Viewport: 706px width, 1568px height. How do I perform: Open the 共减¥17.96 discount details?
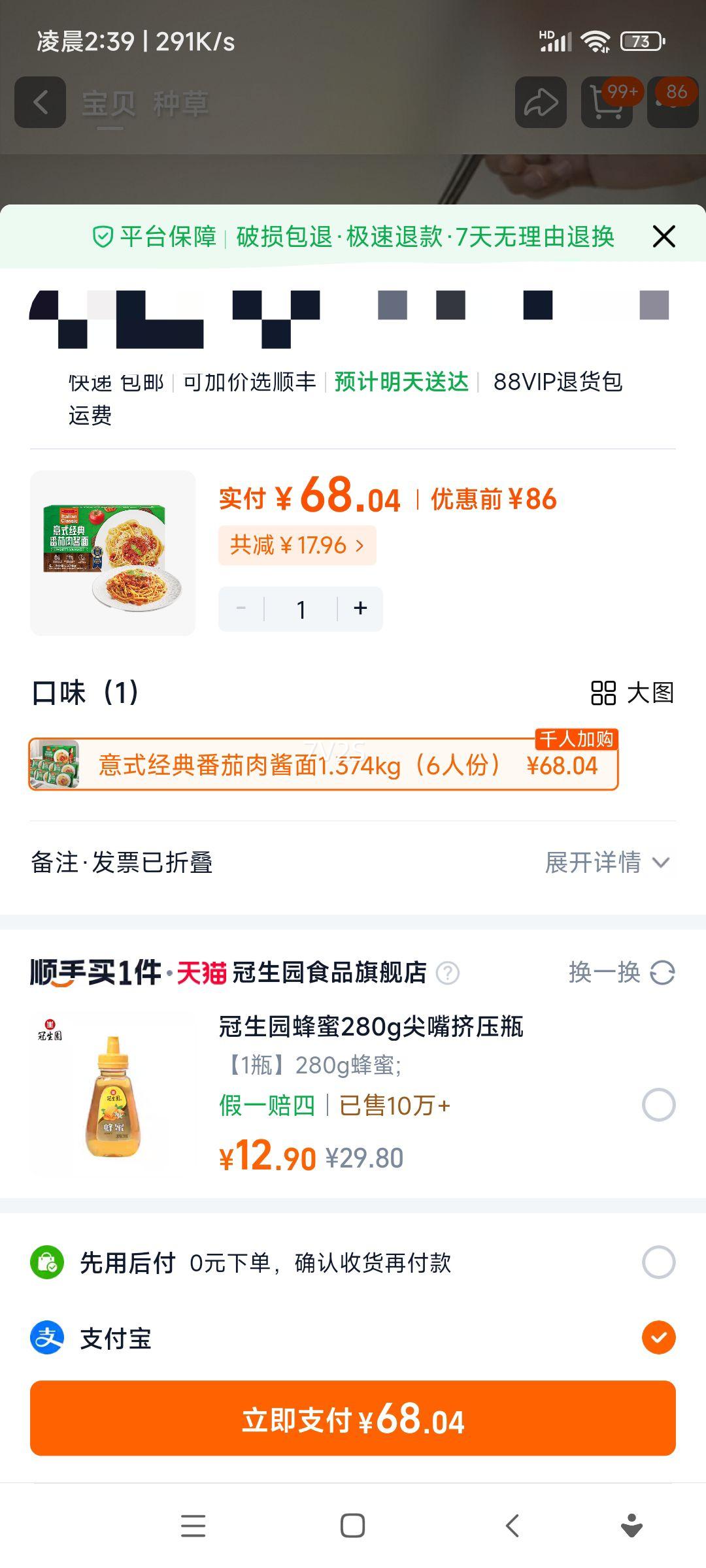coord(297,544)
